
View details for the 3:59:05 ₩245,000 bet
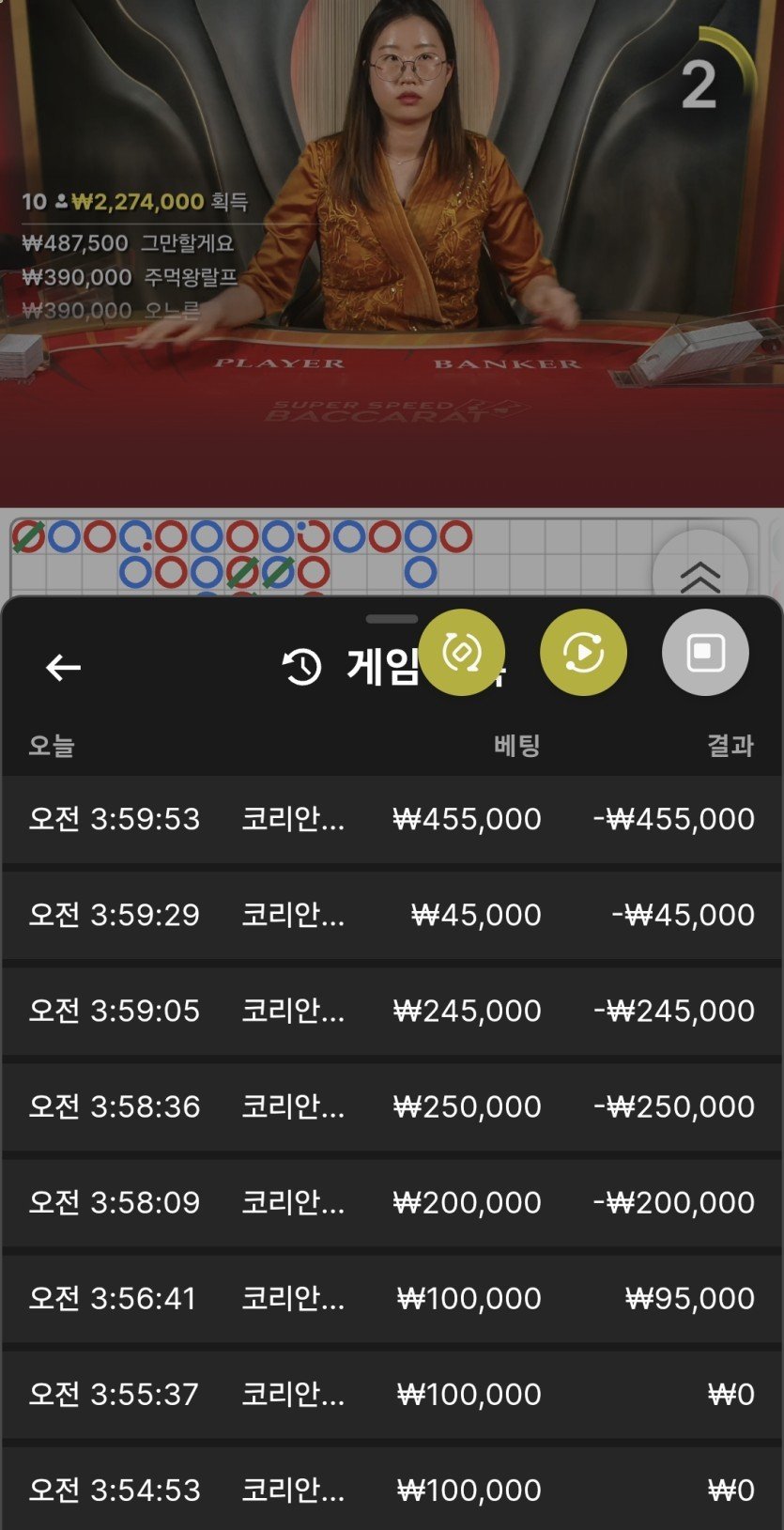392,1011
